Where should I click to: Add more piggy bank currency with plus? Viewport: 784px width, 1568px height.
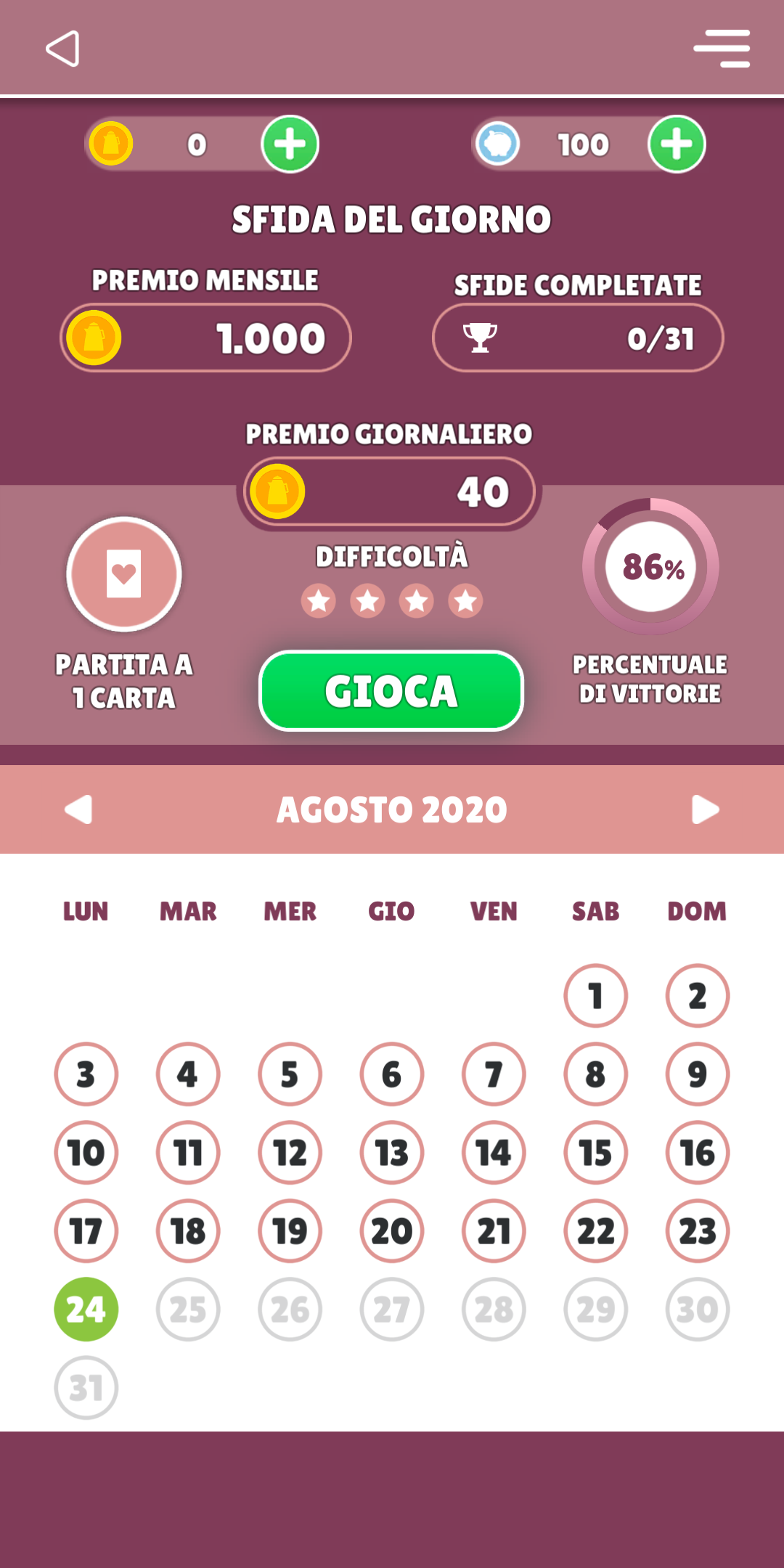click(x=677, y=144)
